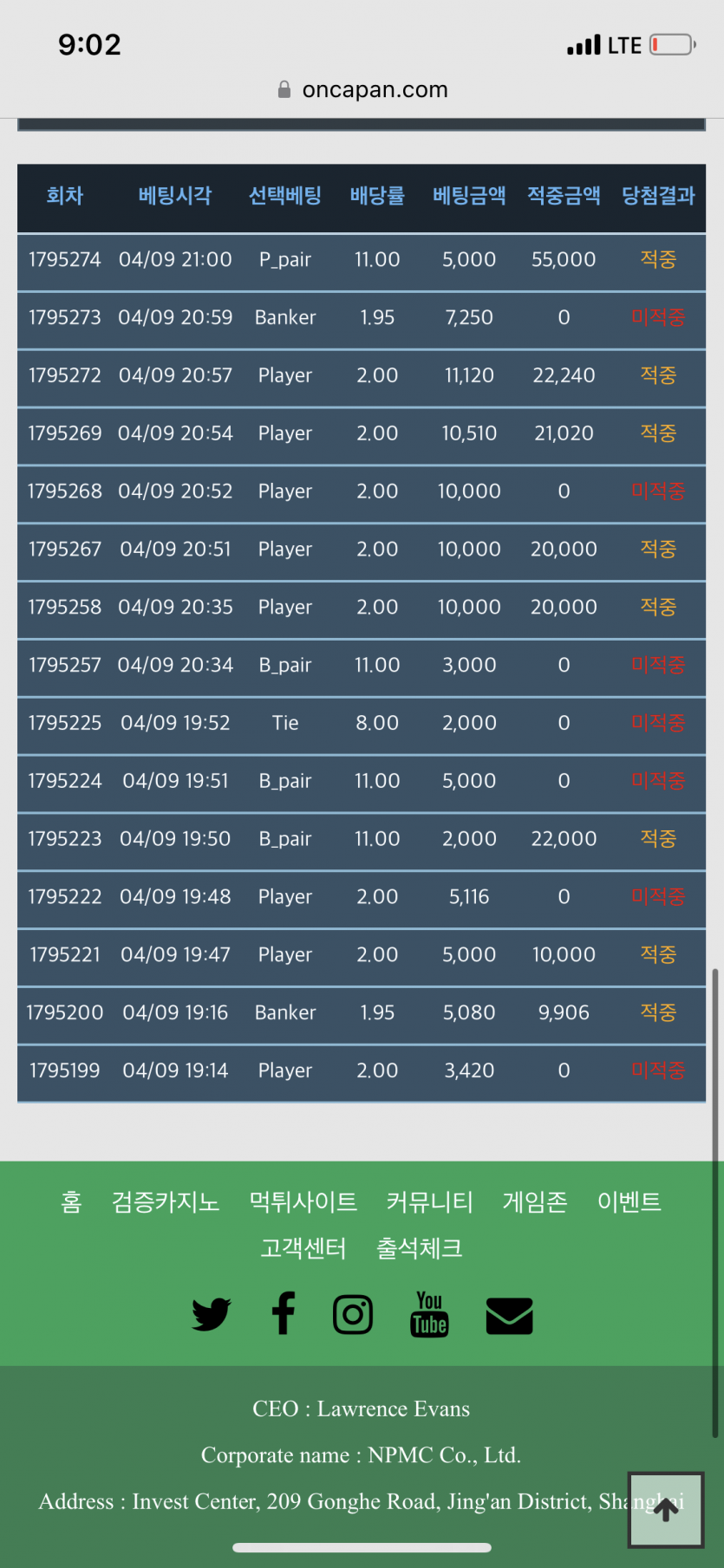Visit the 커뮤니티 section
The image size is (724, 1568).
click(430, 1201)
